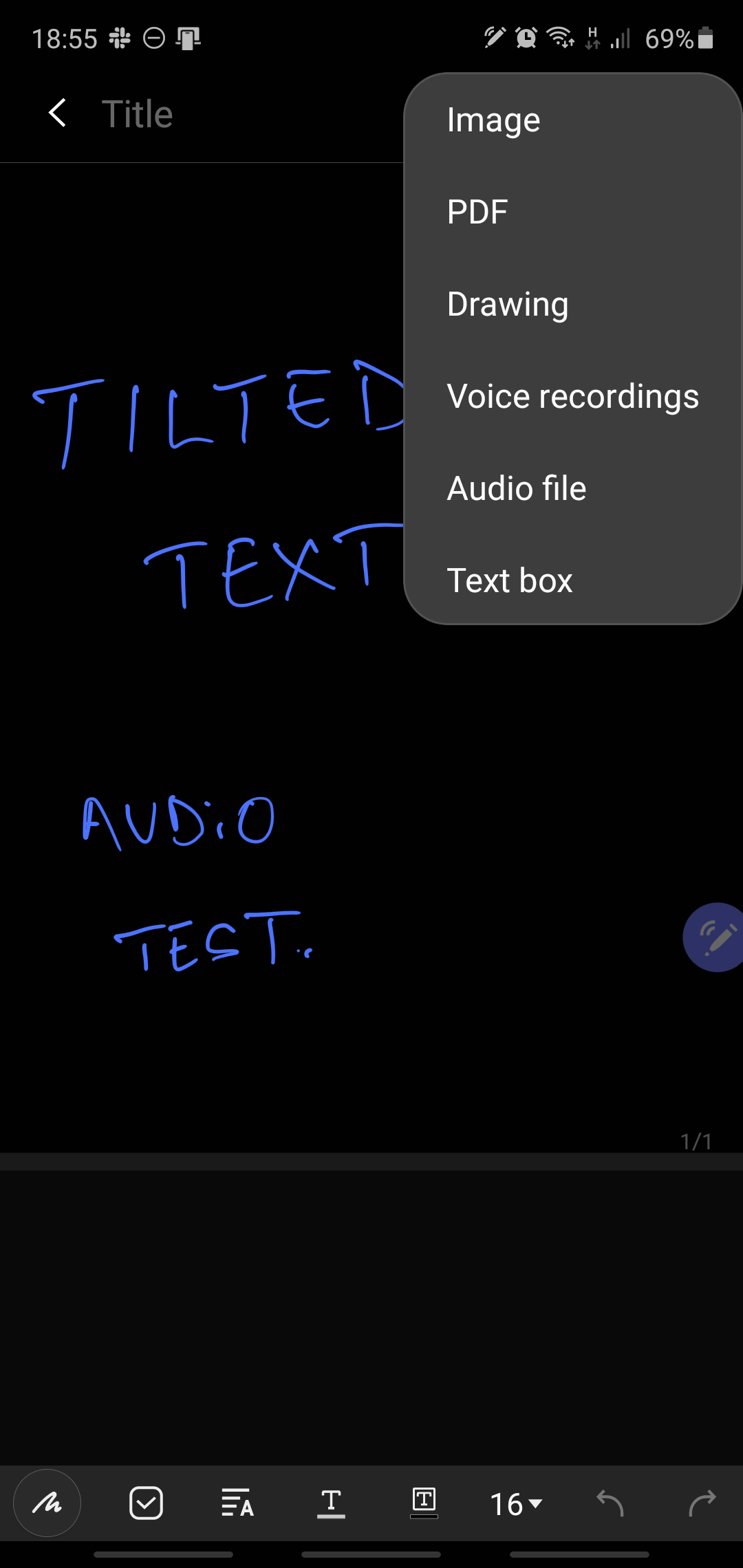Open the font size 16 dropdown
Image resolution: width=743 pixels, height=1568 pixels.
516,1504
